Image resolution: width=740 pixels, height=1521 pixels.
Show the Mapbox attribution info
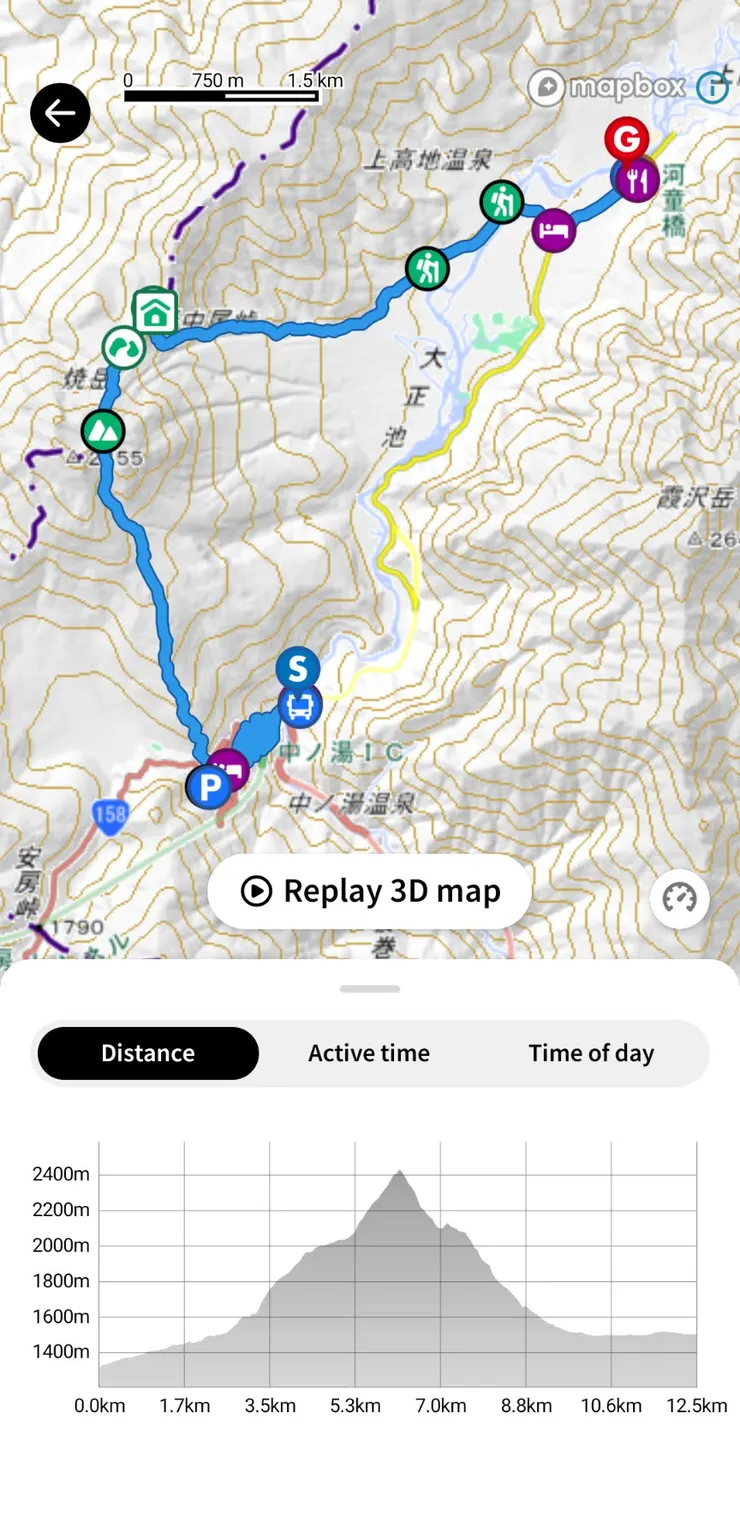pos(712,87)
